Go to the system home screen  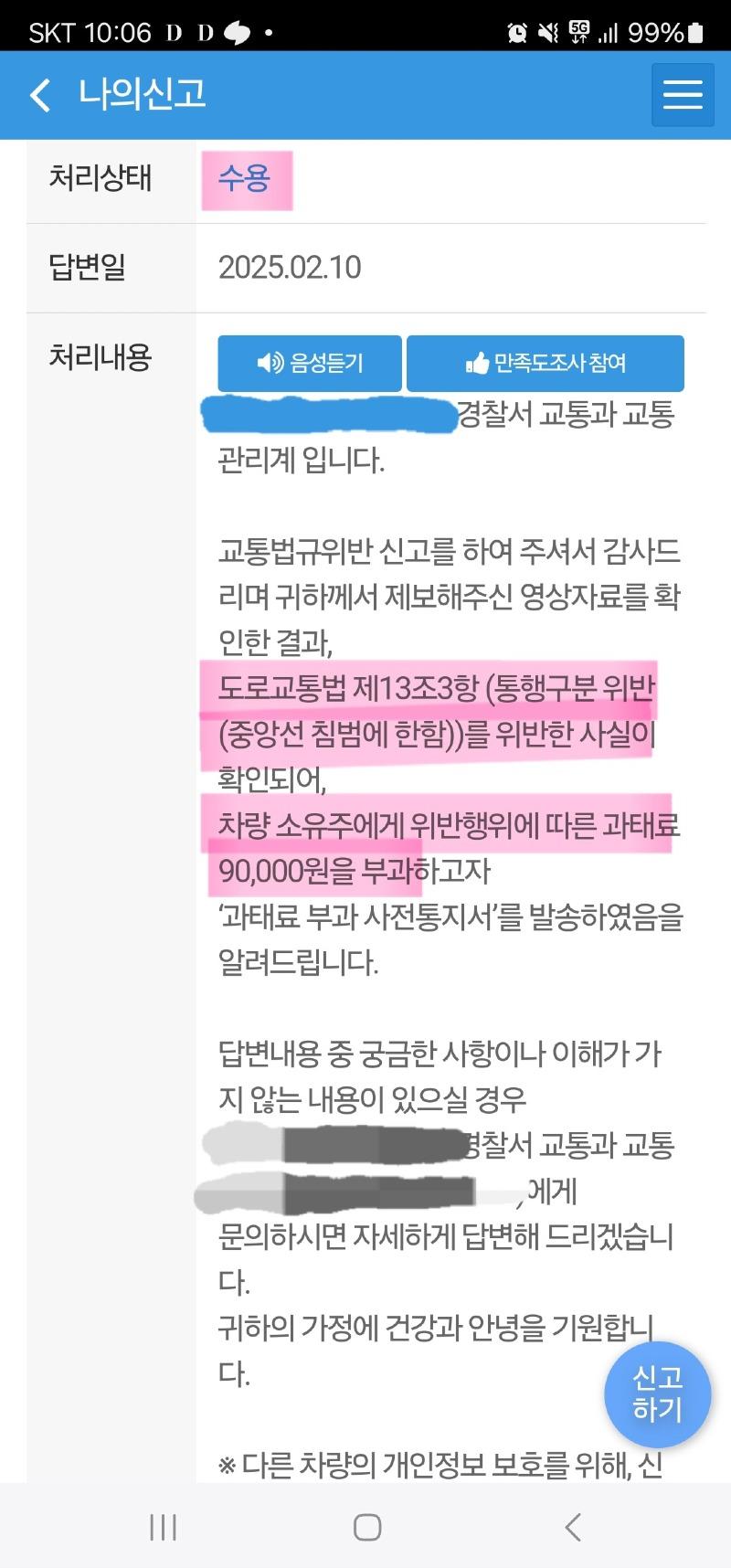point(366,1527)
